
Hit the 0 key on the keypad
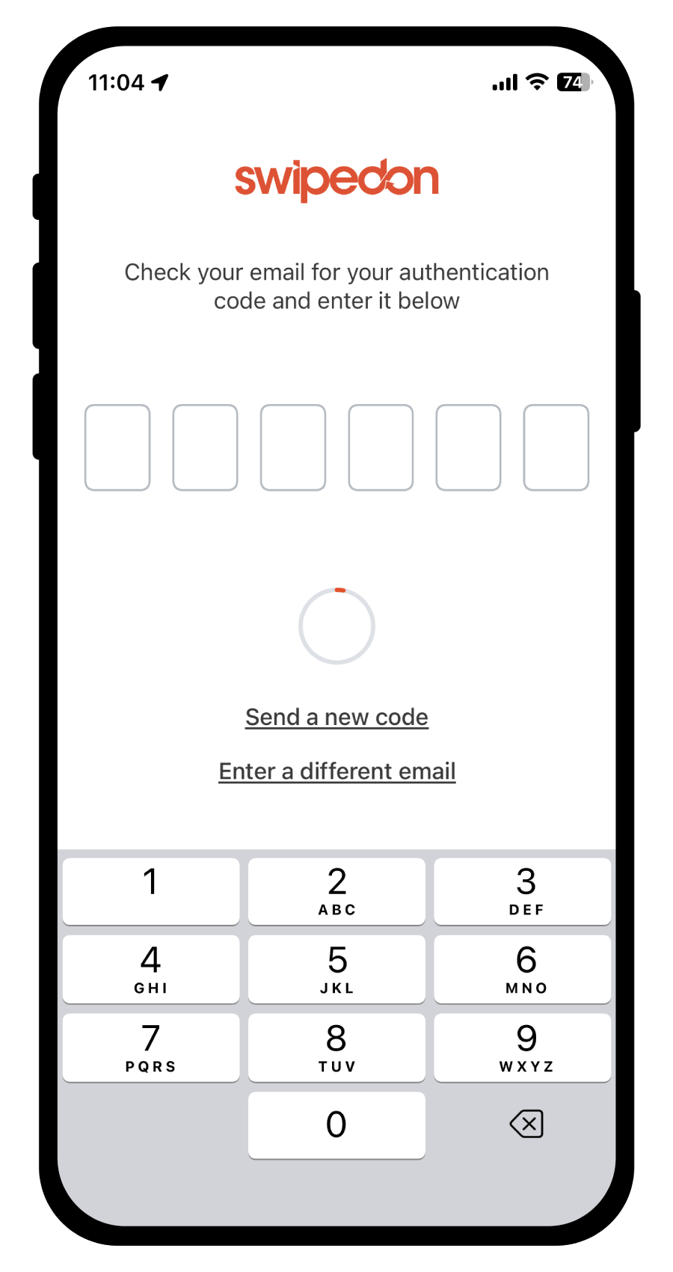click(x=337, y=1124)
